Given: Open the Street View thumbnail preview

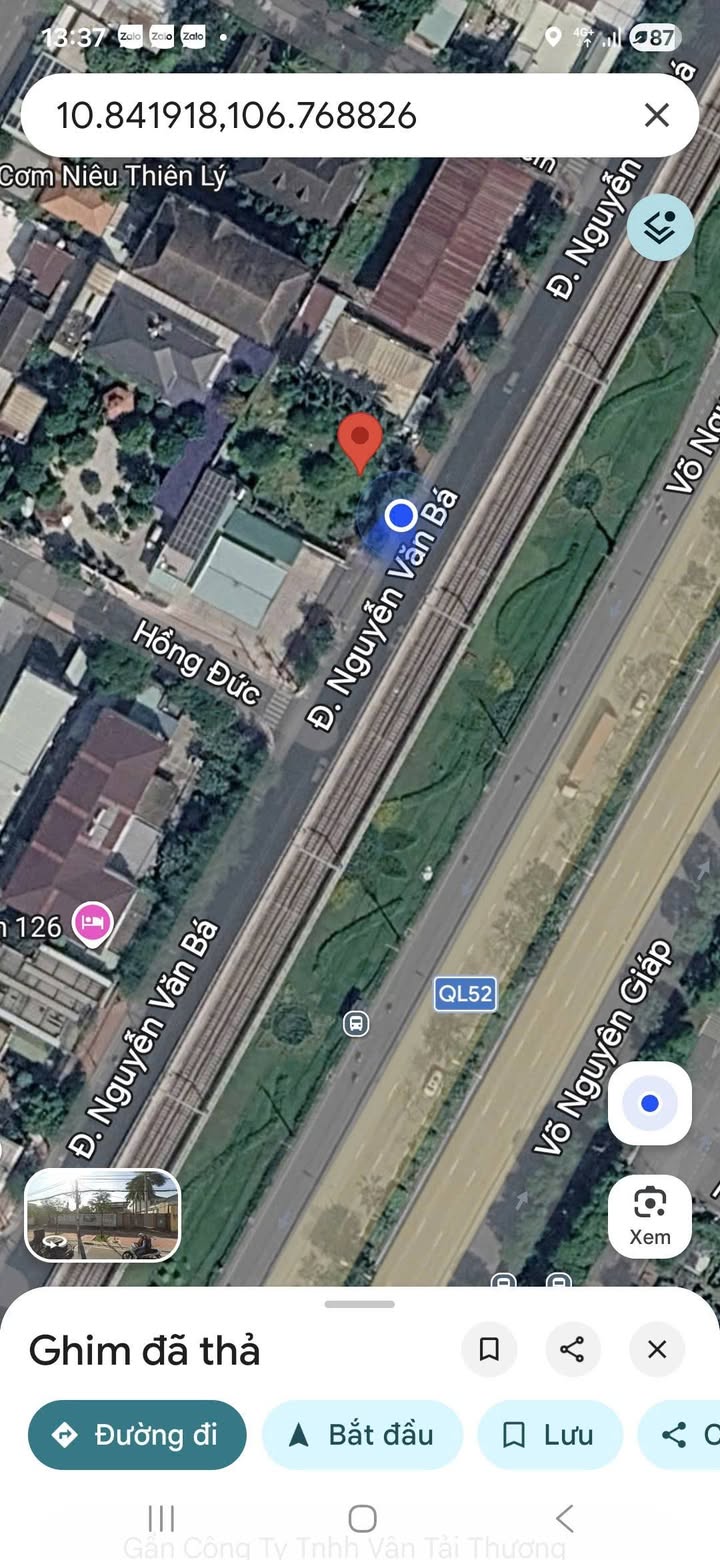Looking at the screenshot, I should (102, 1215).
